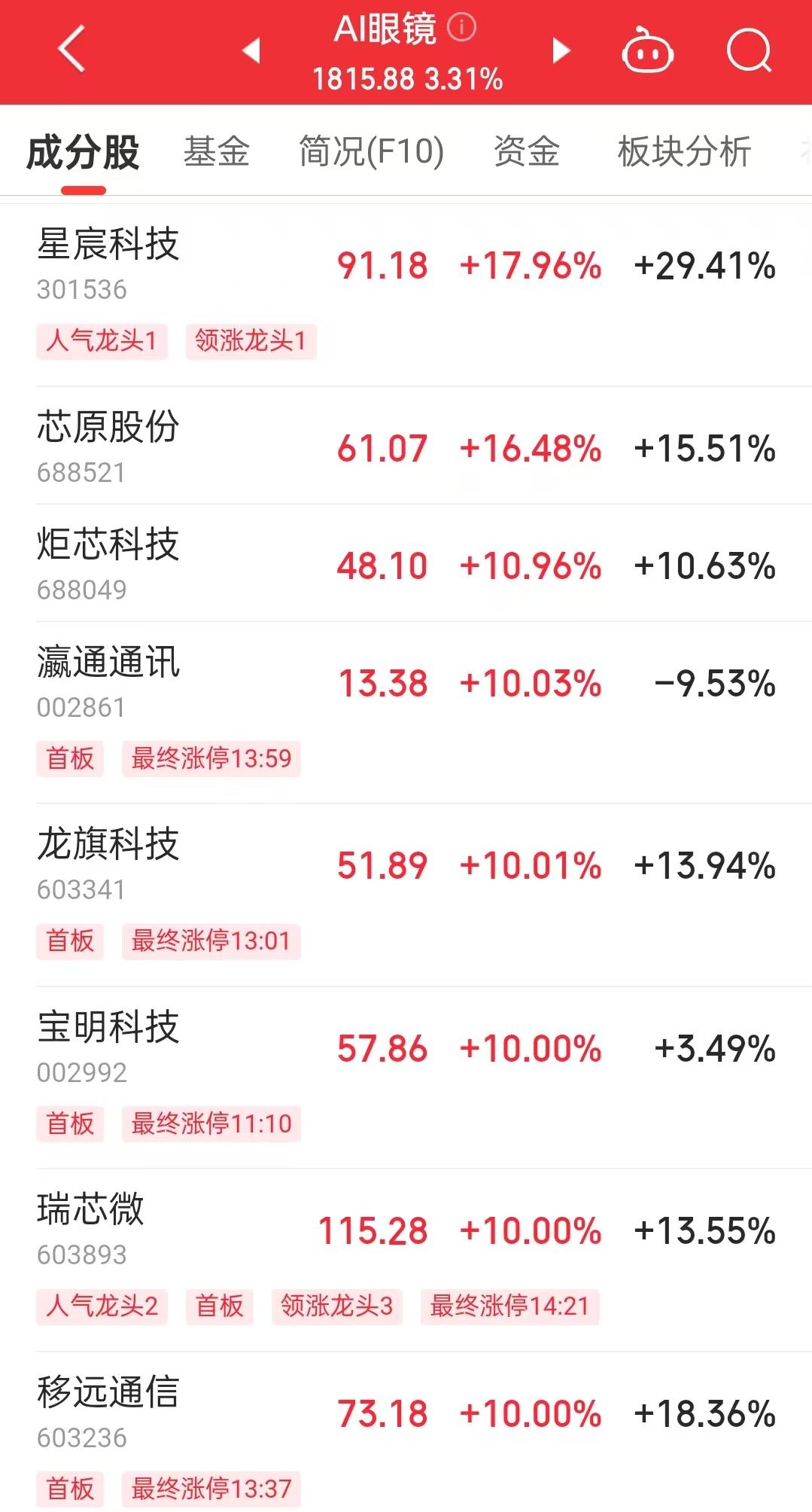Switch to the previous sector with left triangle
812x1512 pixels.
pos(251,50)
